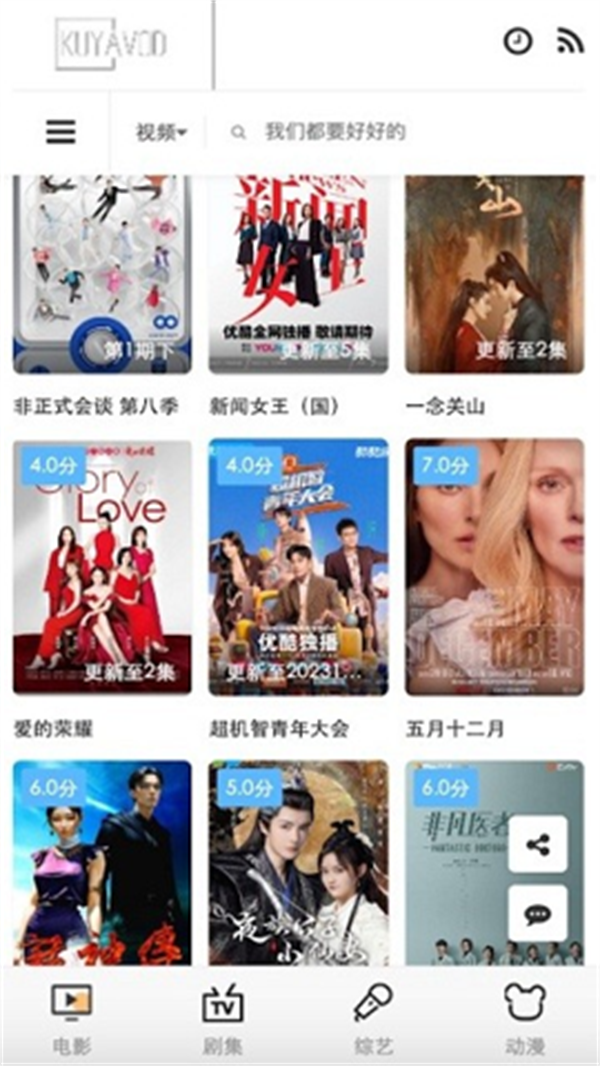Switch to the 电影 tab
This screenshot has width=600, height=1066.
71,1018
